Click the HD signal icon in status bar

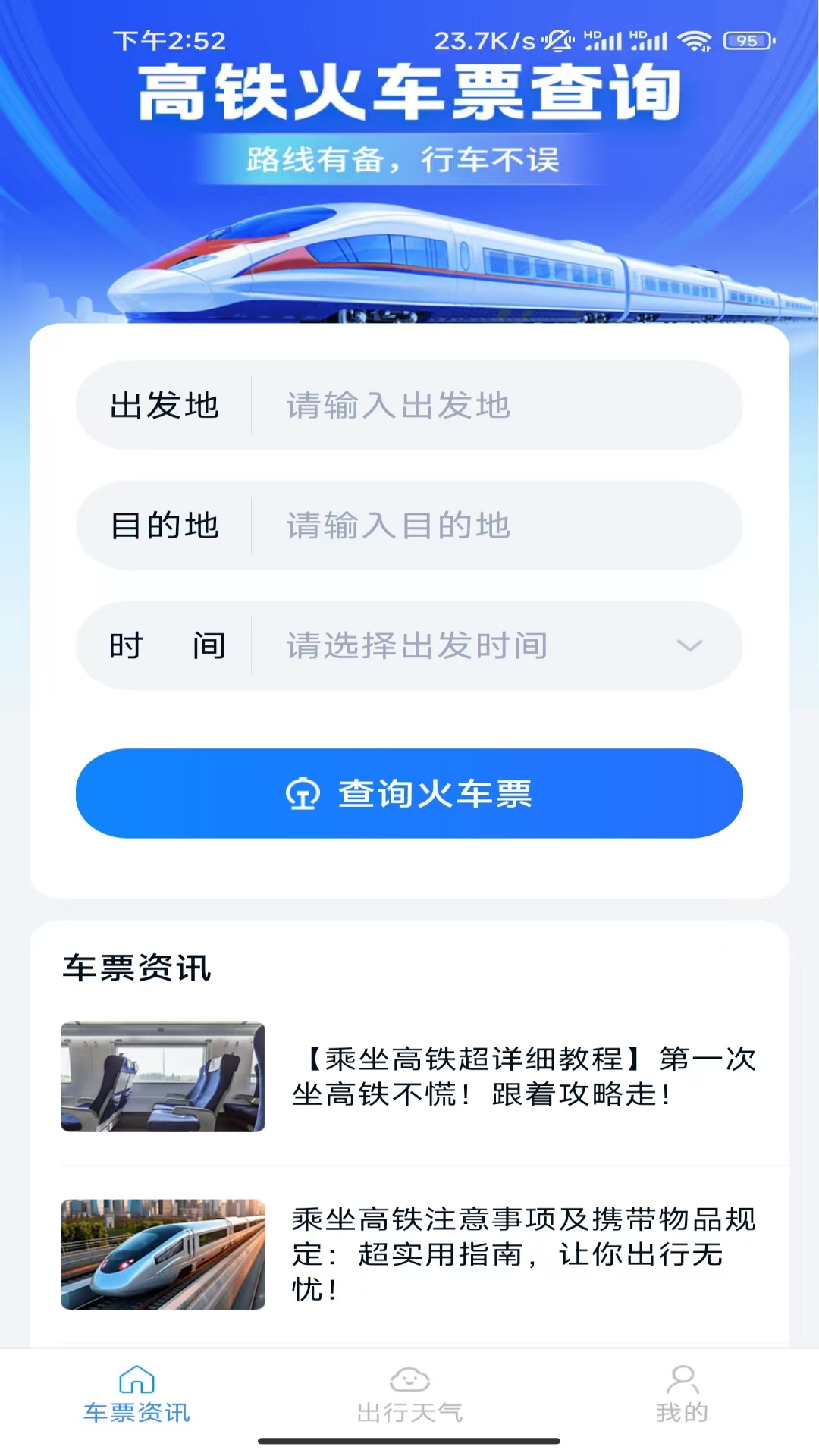click(x=604, y=41)
